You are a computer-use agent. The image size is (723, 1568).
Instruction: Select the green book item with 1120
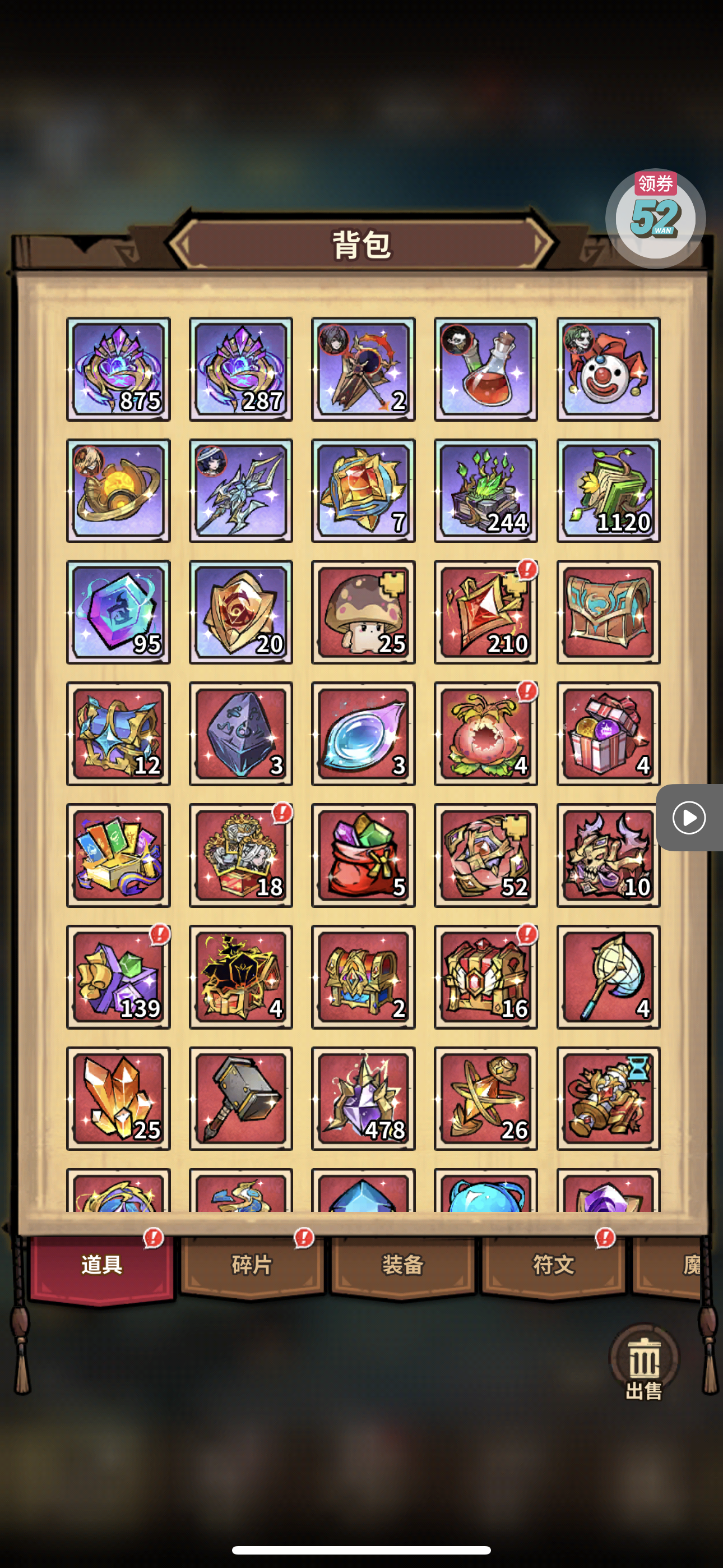click(608, 491)
